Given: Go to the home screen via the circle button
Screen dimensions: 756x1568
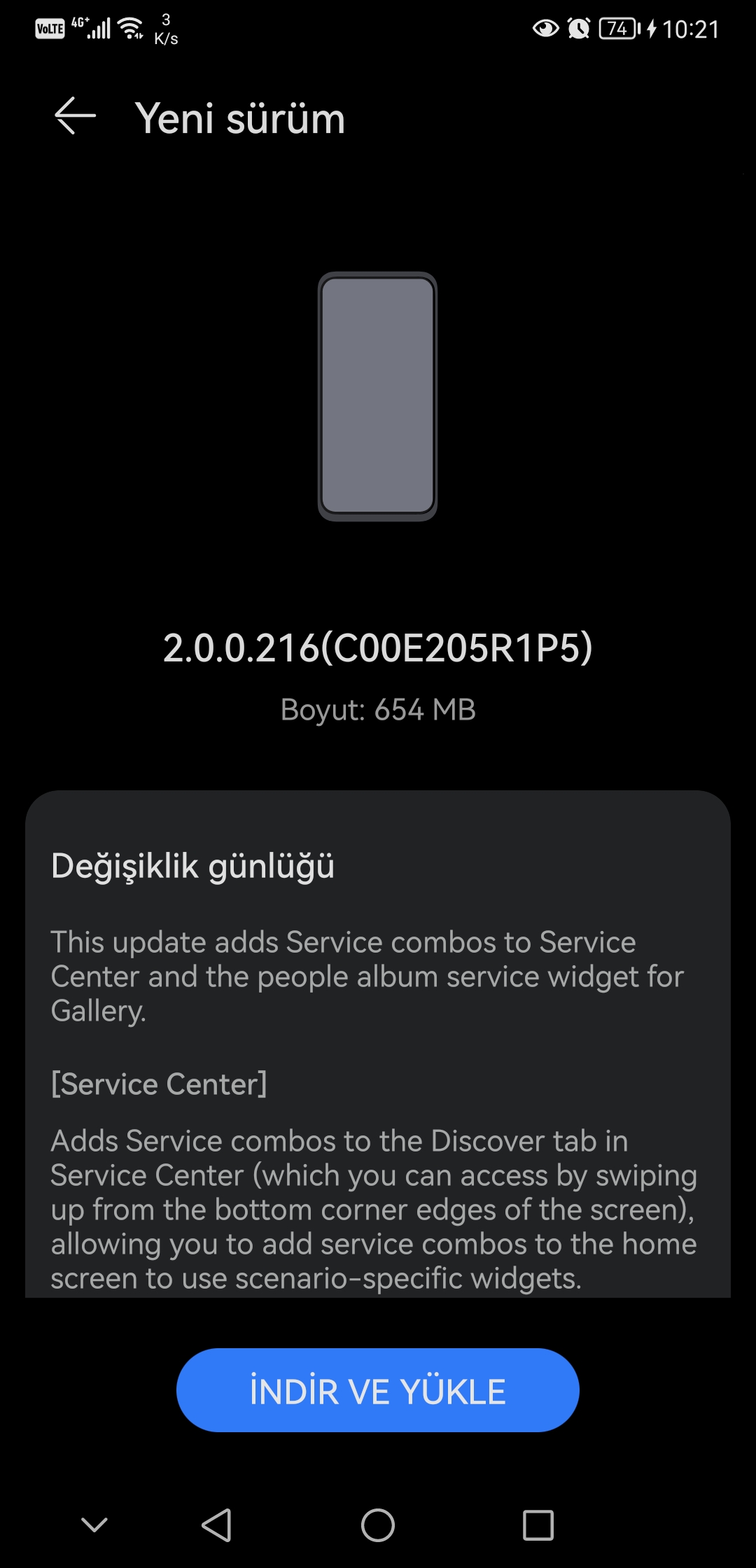Looking at the screenshot, I should [x=378, y=1525].
